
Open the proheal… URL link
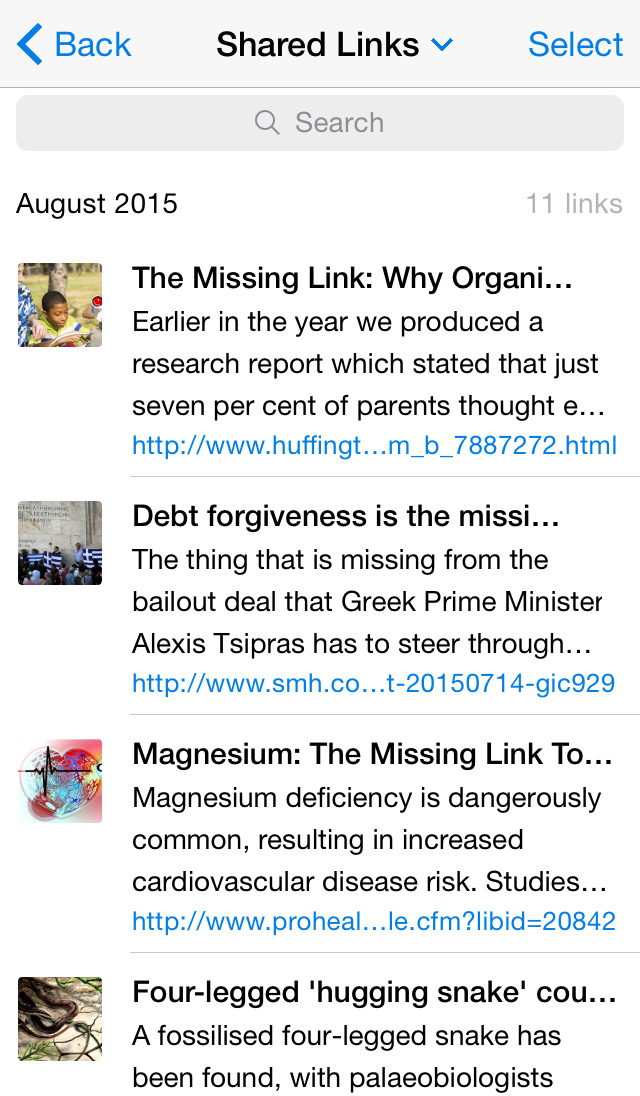[x=373, y=922]
